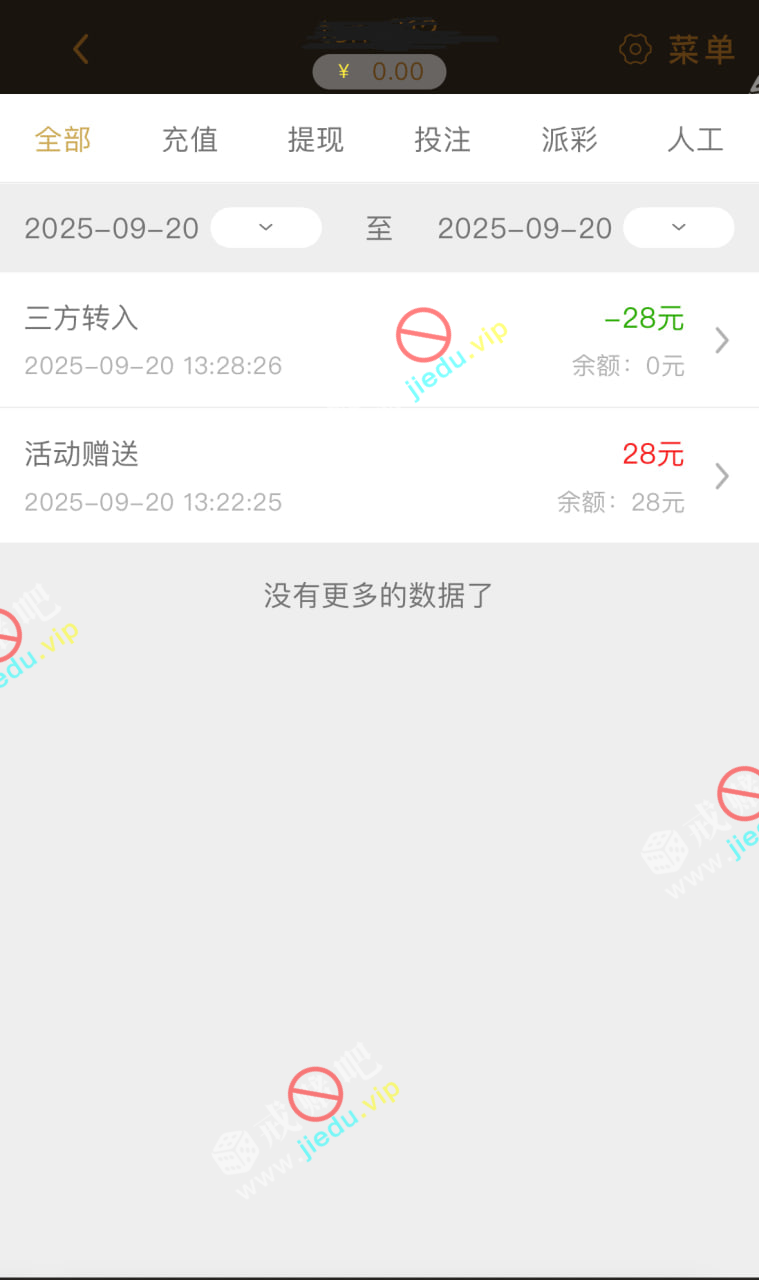The width and height of the screenshot is (759, 1280).
Task: Switch to the 全部 tab
Action: (x=63, y=139)
